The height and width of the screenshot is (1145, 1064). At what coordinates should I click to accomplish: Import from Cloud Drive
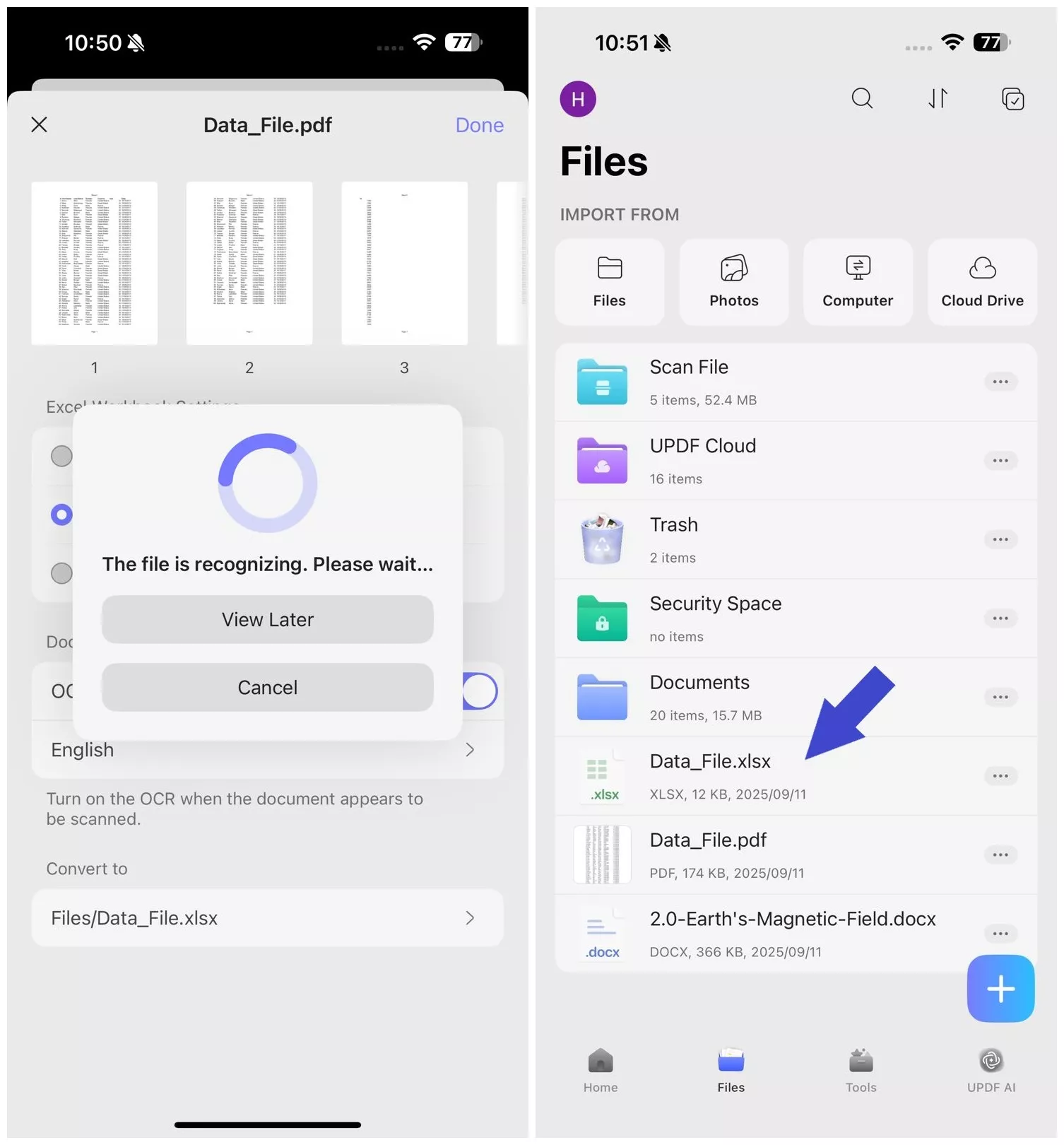tap(982, 282)
